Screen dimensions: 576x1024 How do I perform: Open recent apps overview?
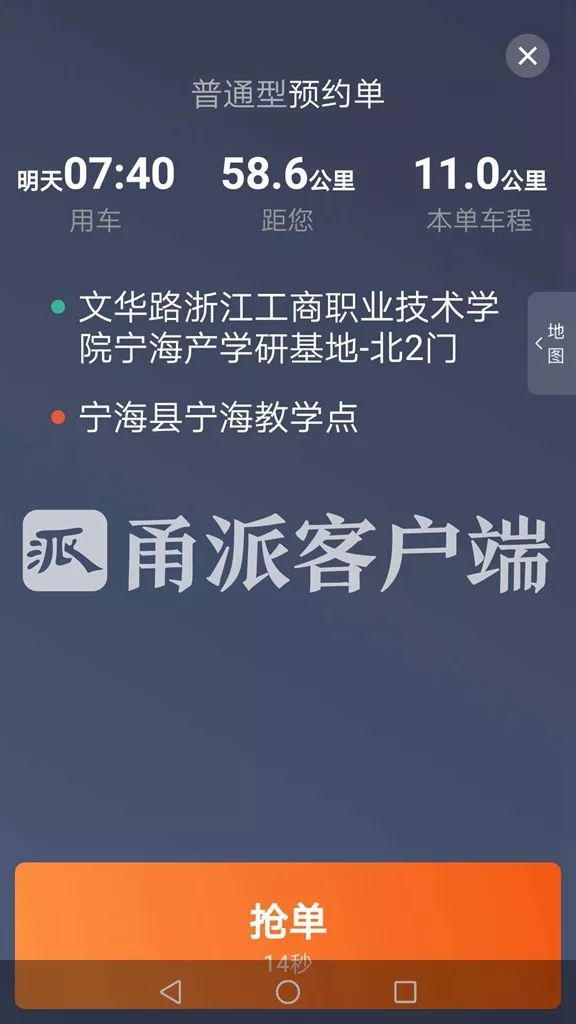405,992
